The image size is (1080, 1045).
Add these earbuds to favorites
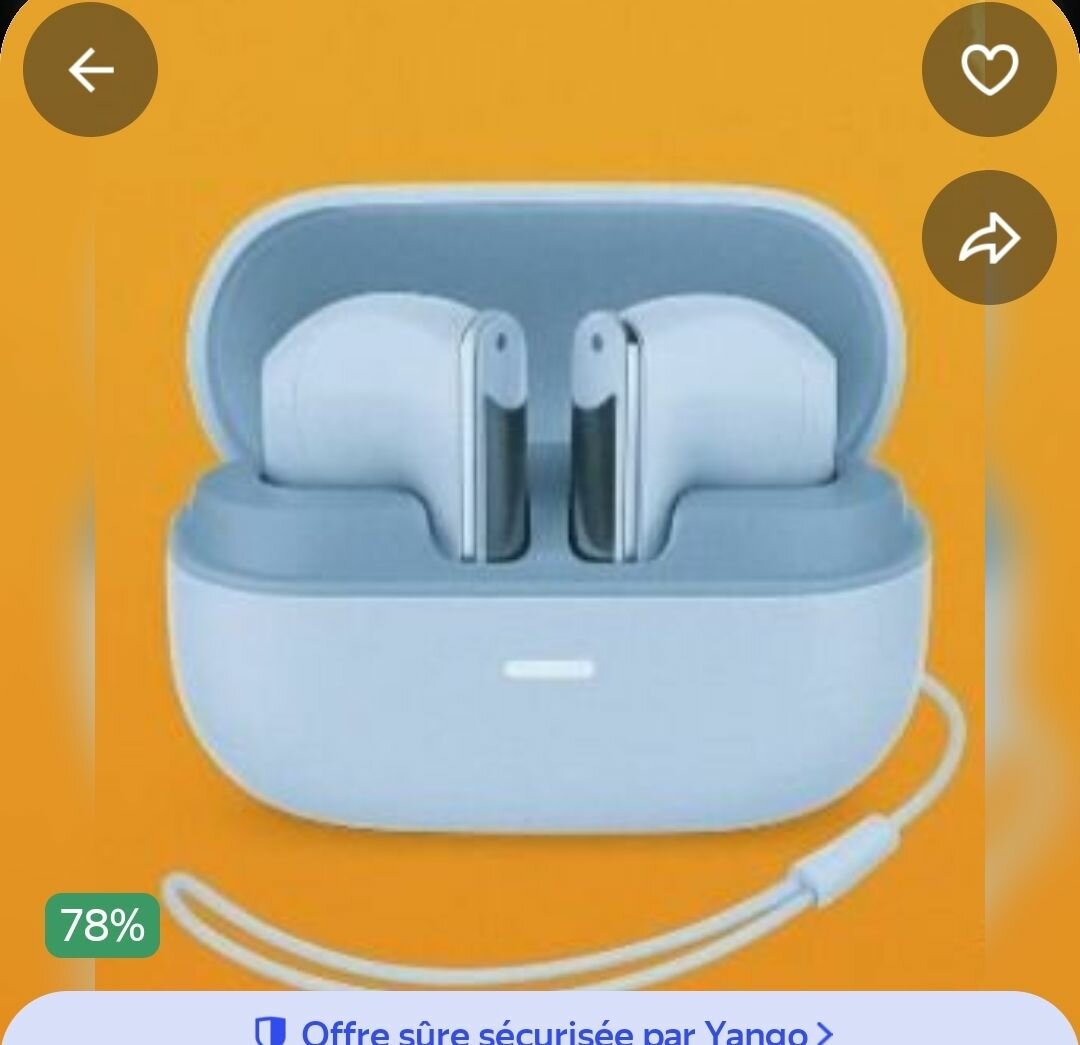pos(988,70)
